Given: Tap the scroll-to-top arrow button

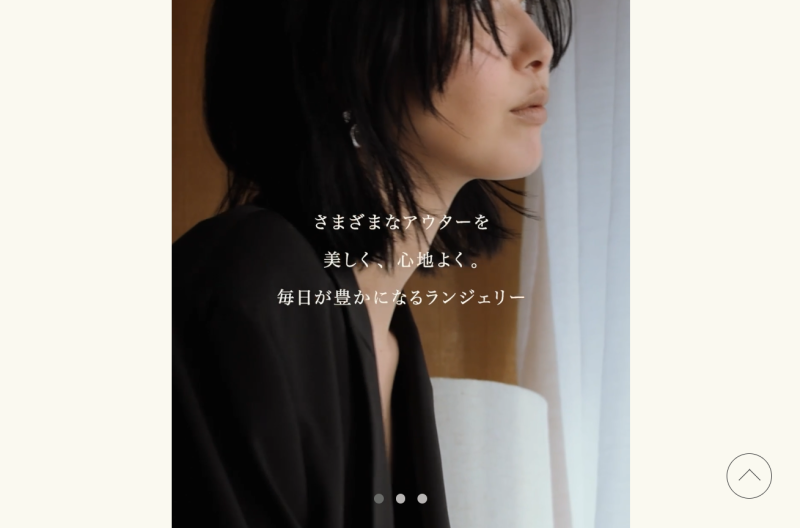Looking at the screenshot, I should 749,476.
